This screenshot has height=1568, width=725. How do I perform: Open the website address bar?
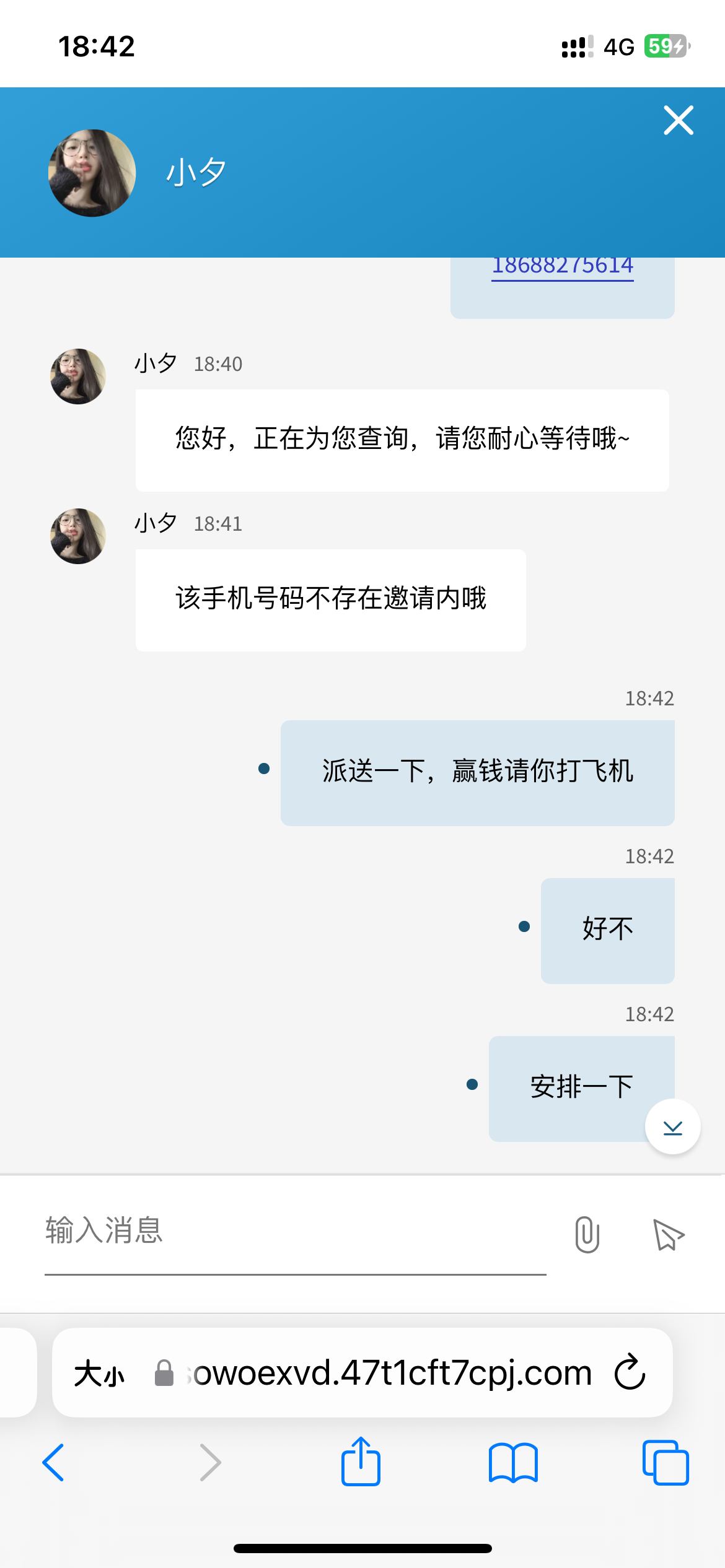390,1372
